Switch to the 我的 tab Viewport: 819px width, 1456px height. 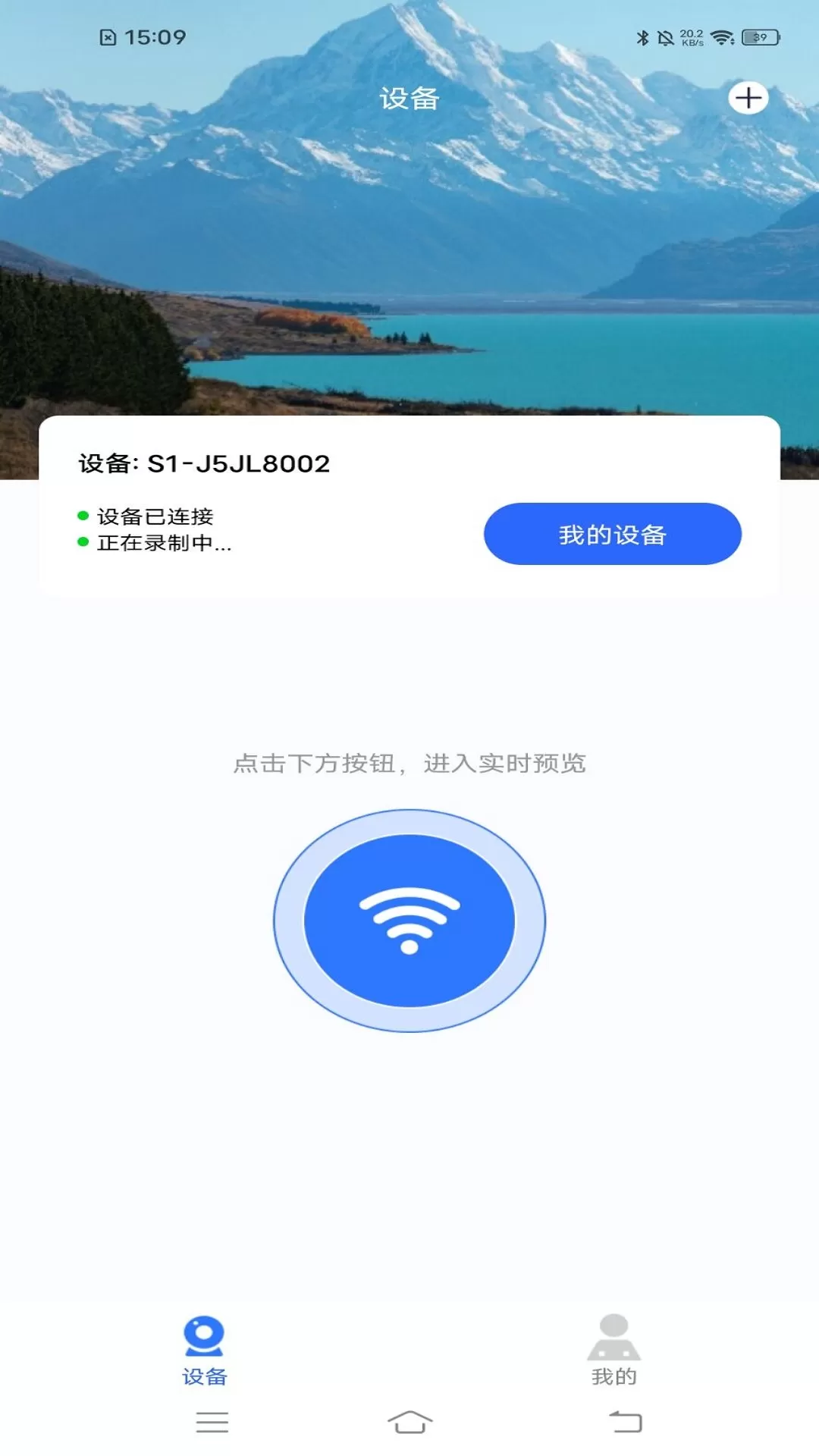[x=613, y=1351]
